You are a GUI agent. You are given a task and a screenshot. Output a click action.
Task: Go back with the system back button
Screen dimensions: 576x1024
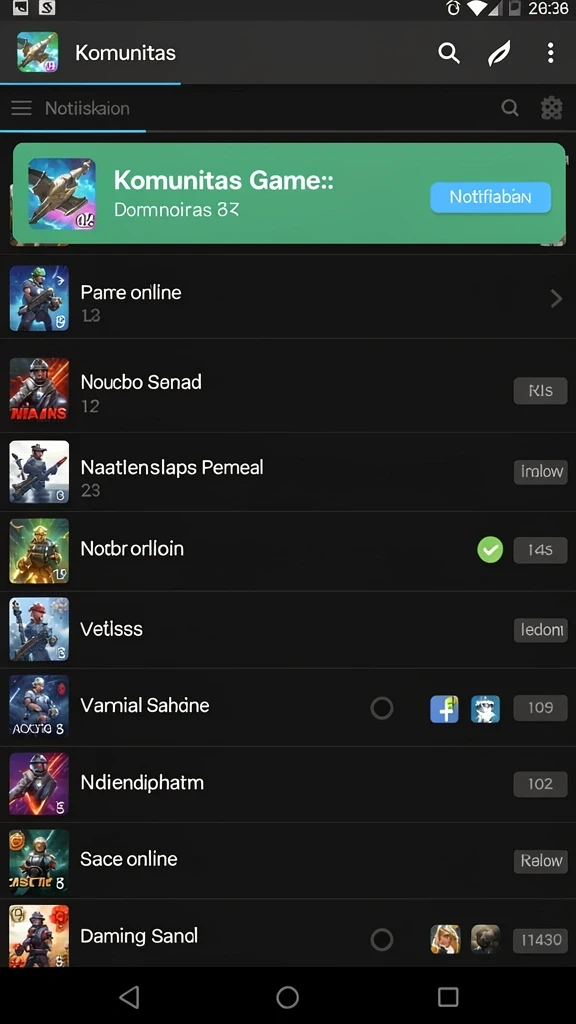tap(129, 997)
